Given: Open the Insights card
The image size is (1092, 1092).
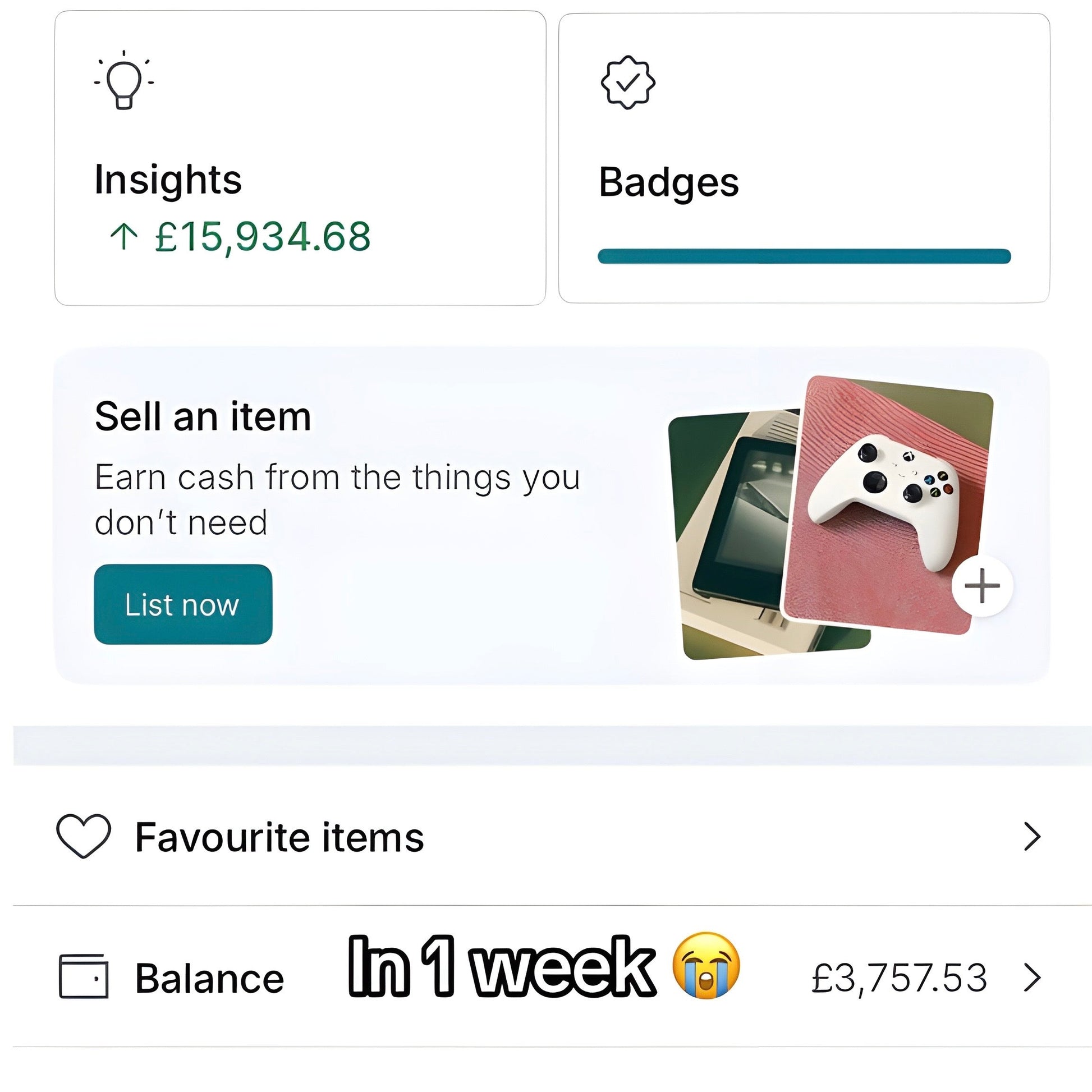Looking at the screenshot, I should 300,158.
